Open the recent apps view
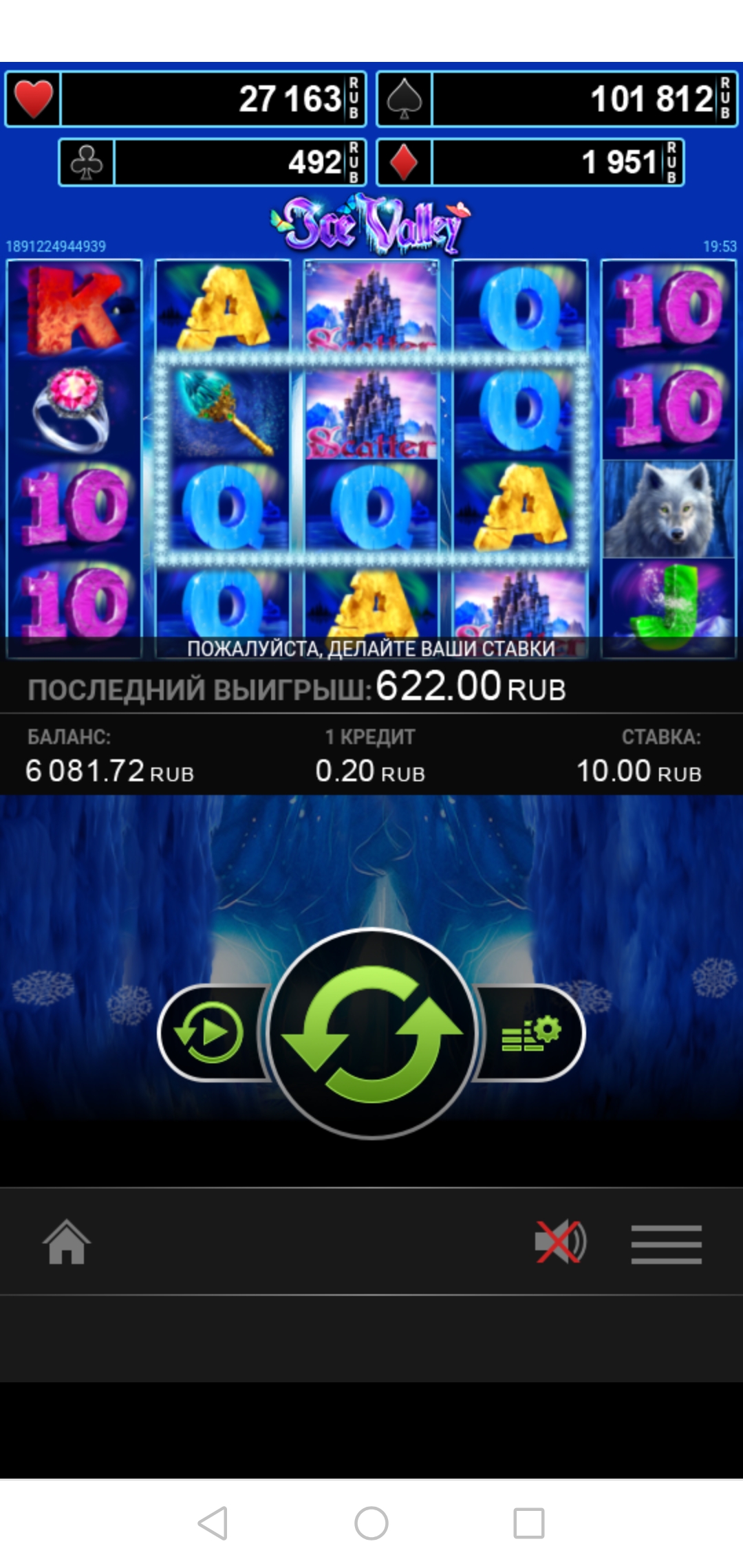743x1568 pixels. pos(529,1523)
